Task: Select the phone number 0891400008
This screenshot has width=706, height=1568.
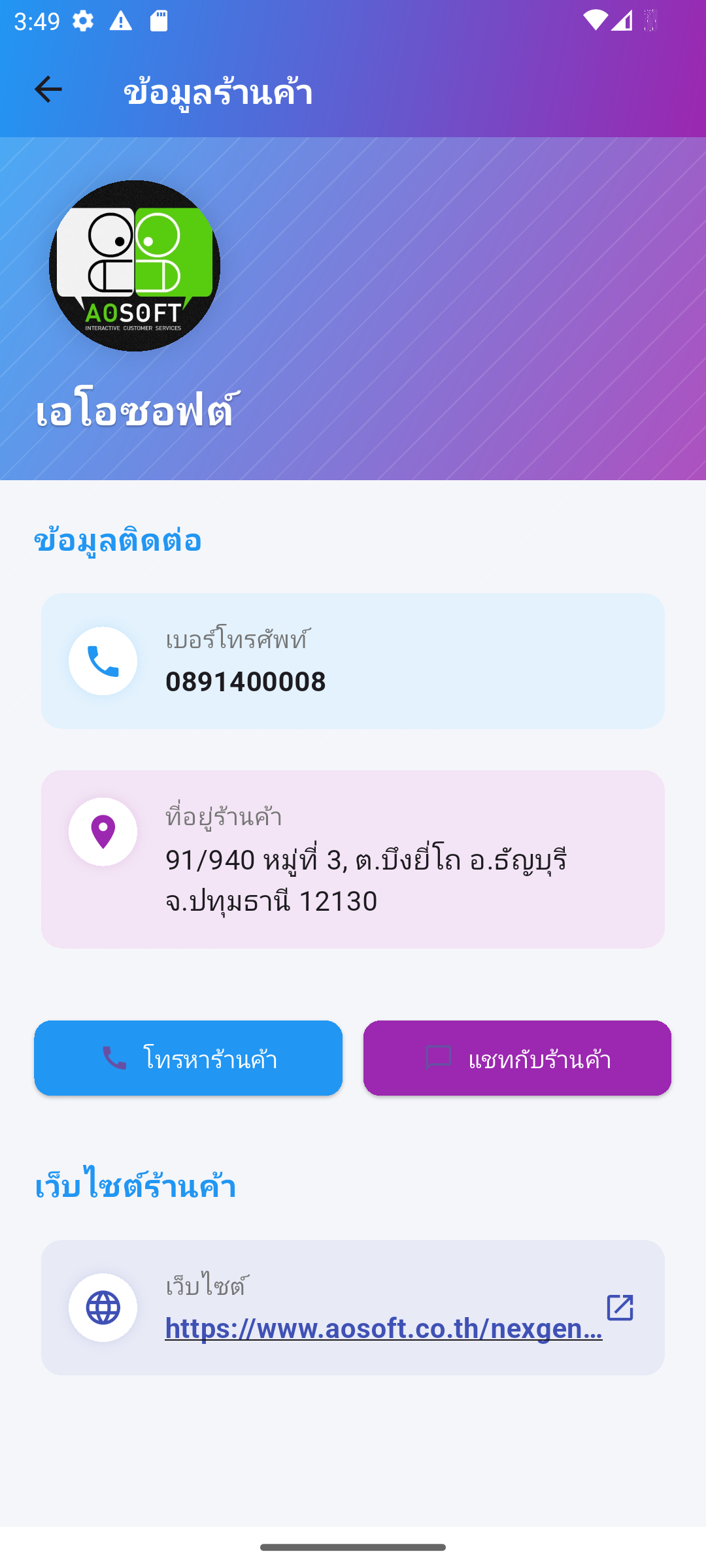Action: [x=246, y=682]
